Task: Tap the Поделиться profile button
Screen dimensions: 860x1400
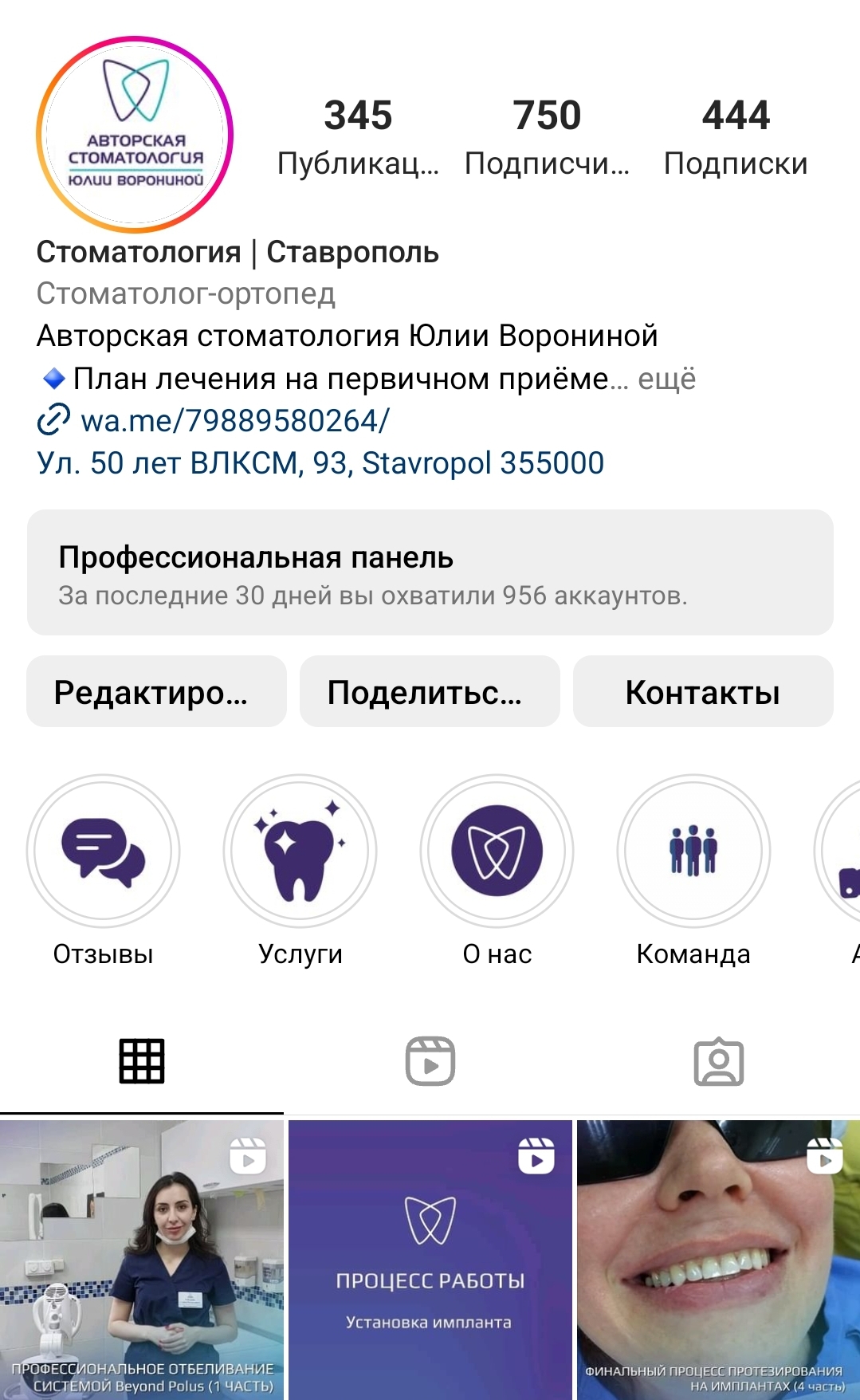Action: tap(430, 692)
